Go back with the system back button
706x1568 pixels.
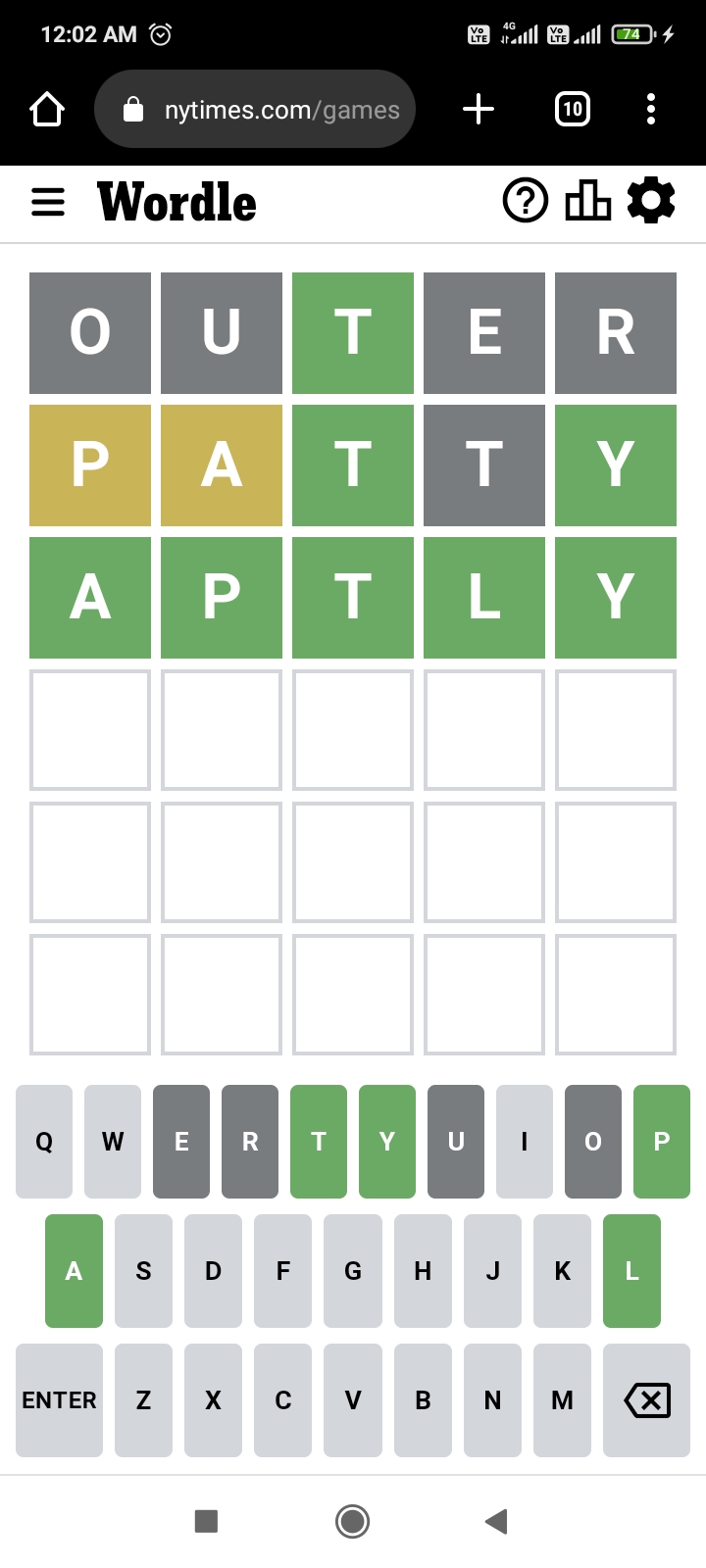pyautogui.click(x=496, y=1521)
